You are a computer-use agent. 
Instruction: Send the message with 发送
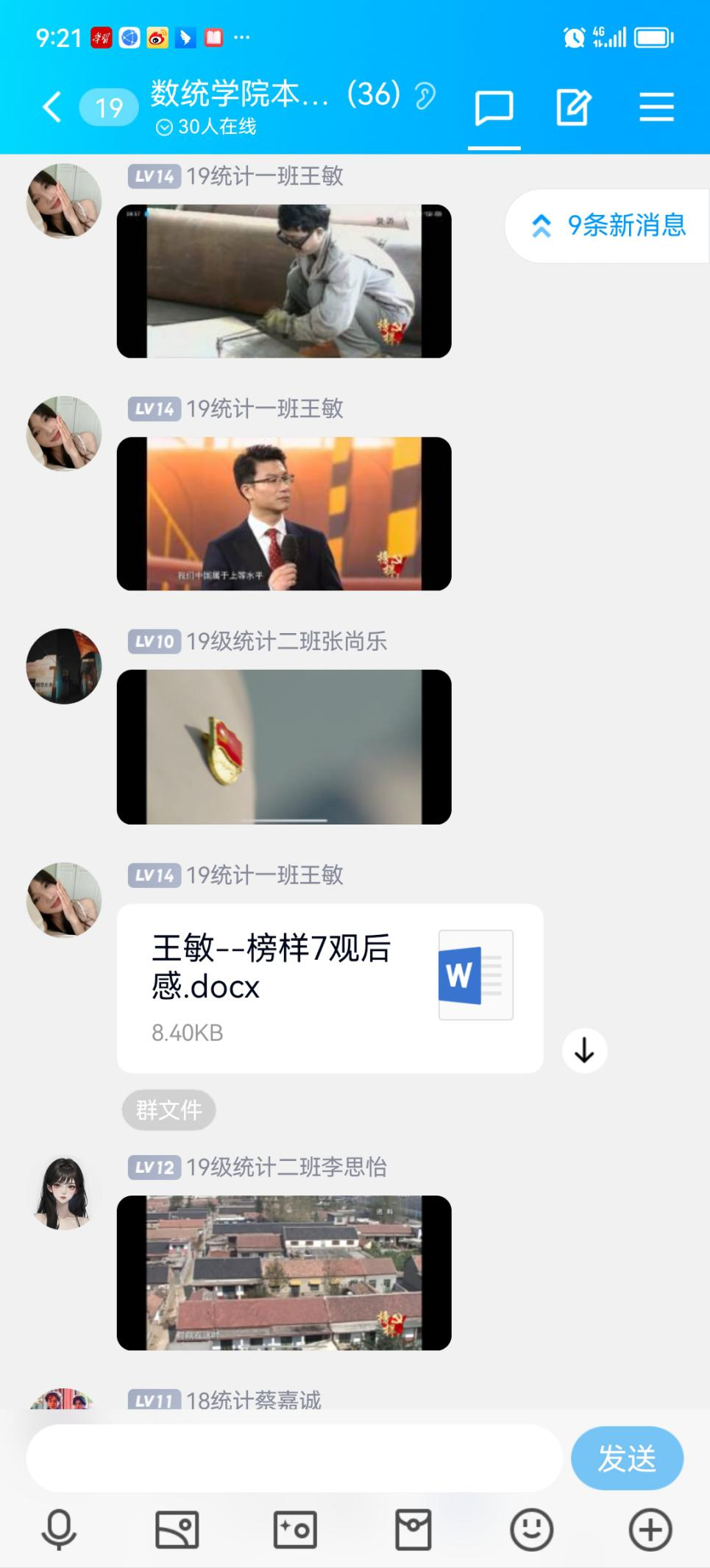627,1458
